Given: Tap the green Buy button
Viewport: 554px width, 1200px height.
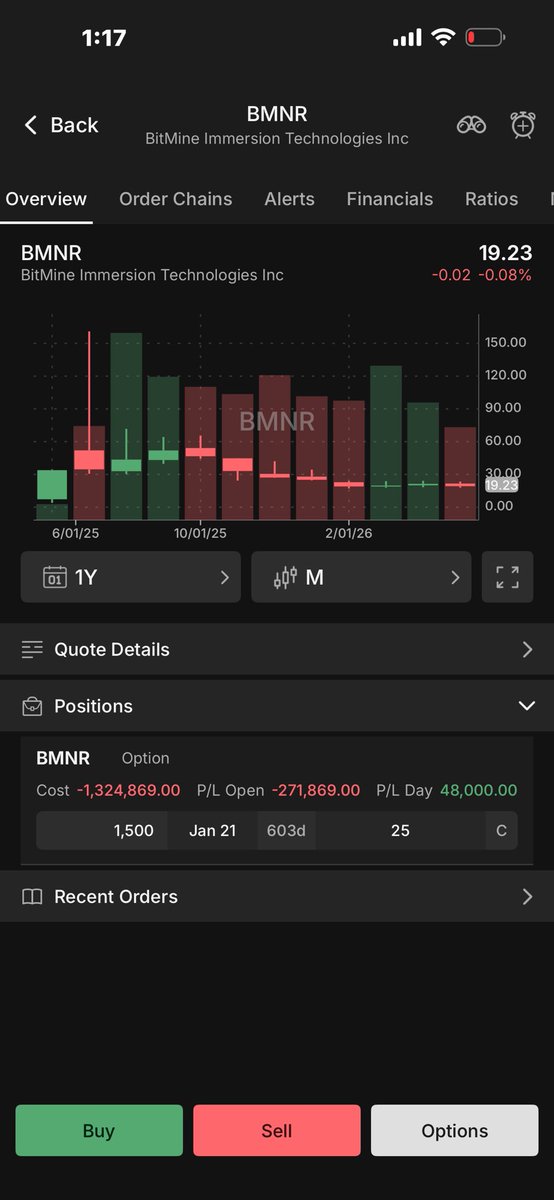Looking at the screenshot, I should pyautogui.click(x=99, y=1131).
